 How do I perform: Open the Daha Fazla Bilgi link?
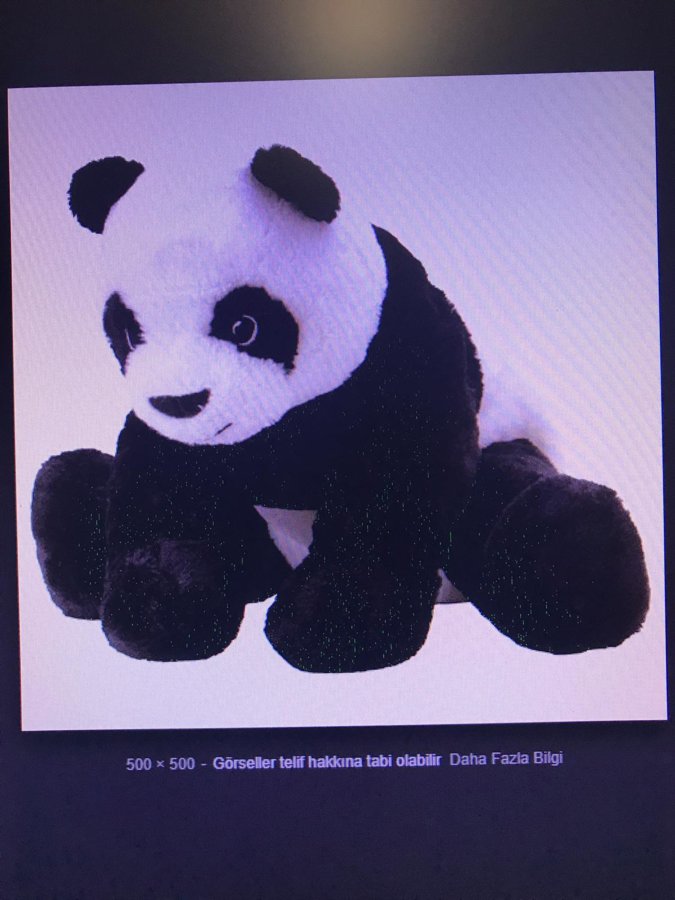click(506, 759)
